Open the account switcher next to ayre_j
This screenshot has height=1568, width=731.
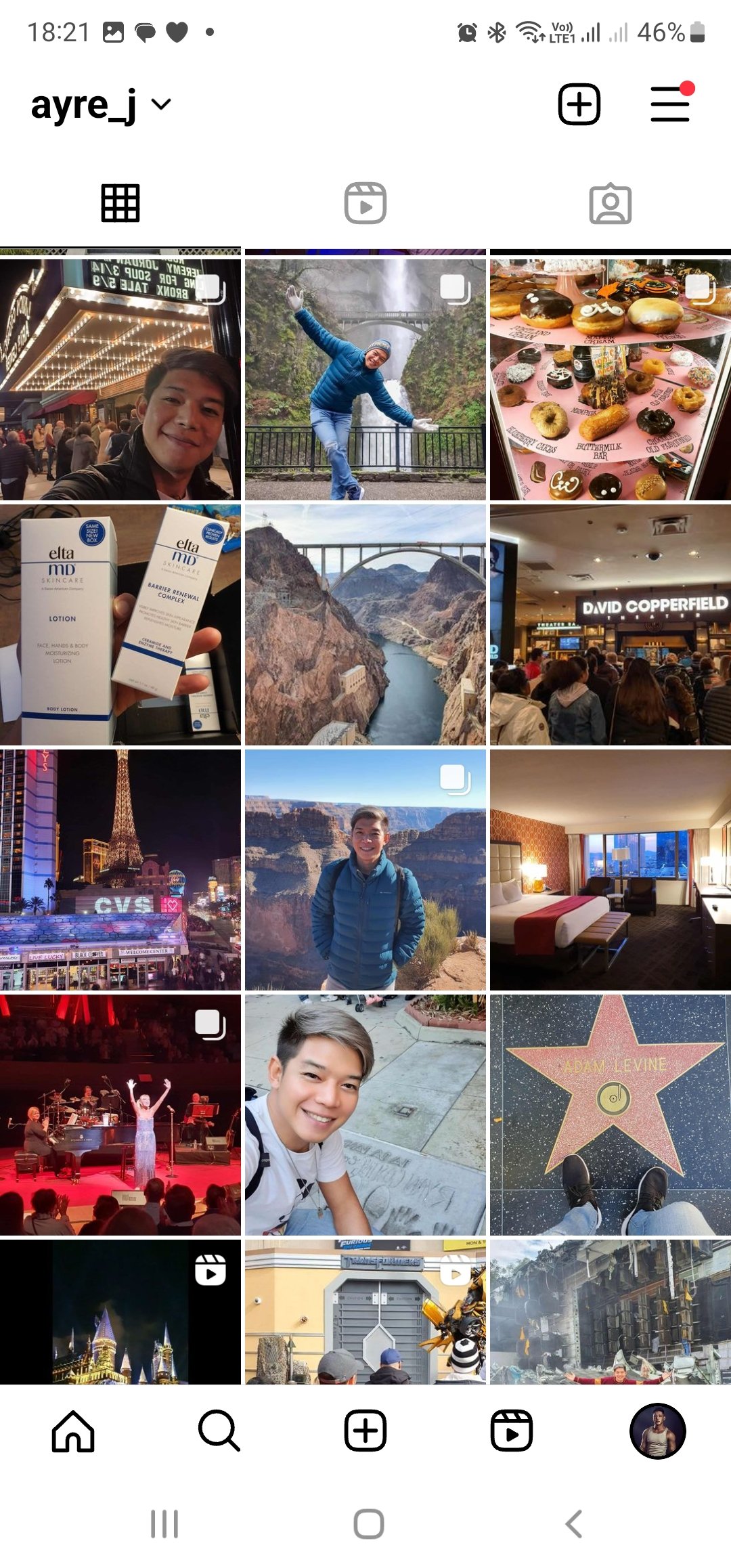tap(161, 104)
